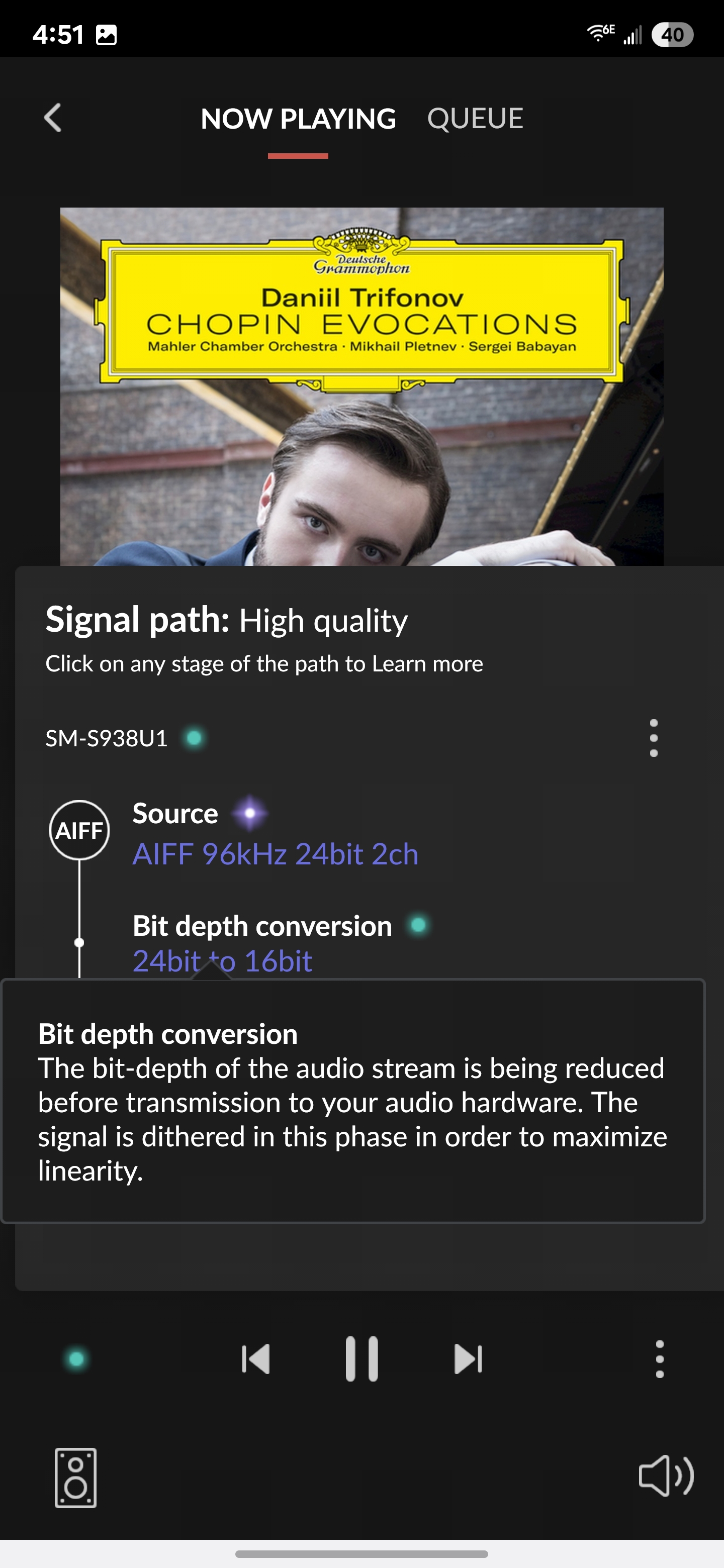Open the playback overflow menu
This screenshot has width=724, height=1568.
click(659, 1358)
